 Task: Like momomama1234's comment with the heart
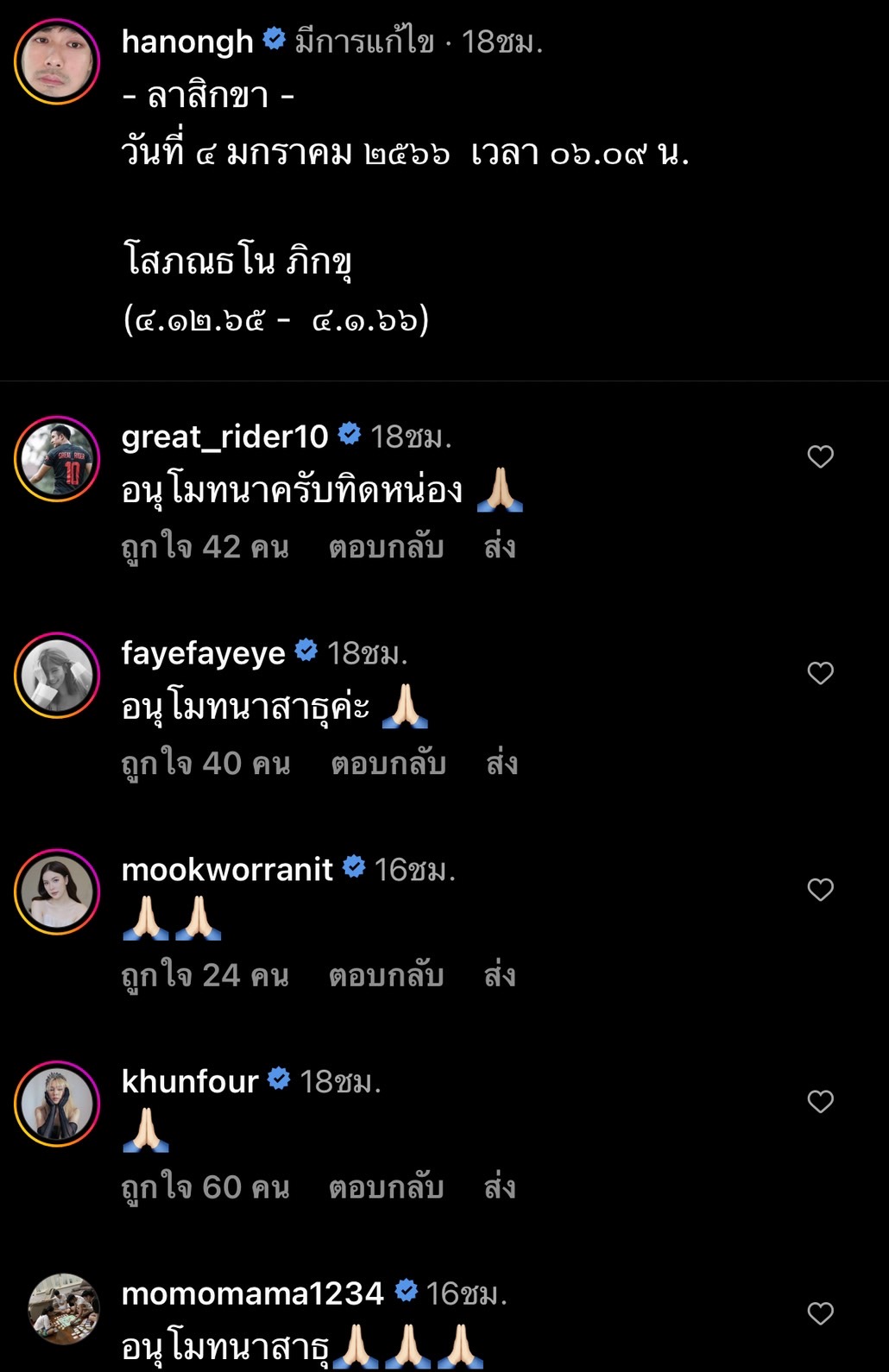[819, 1313]
